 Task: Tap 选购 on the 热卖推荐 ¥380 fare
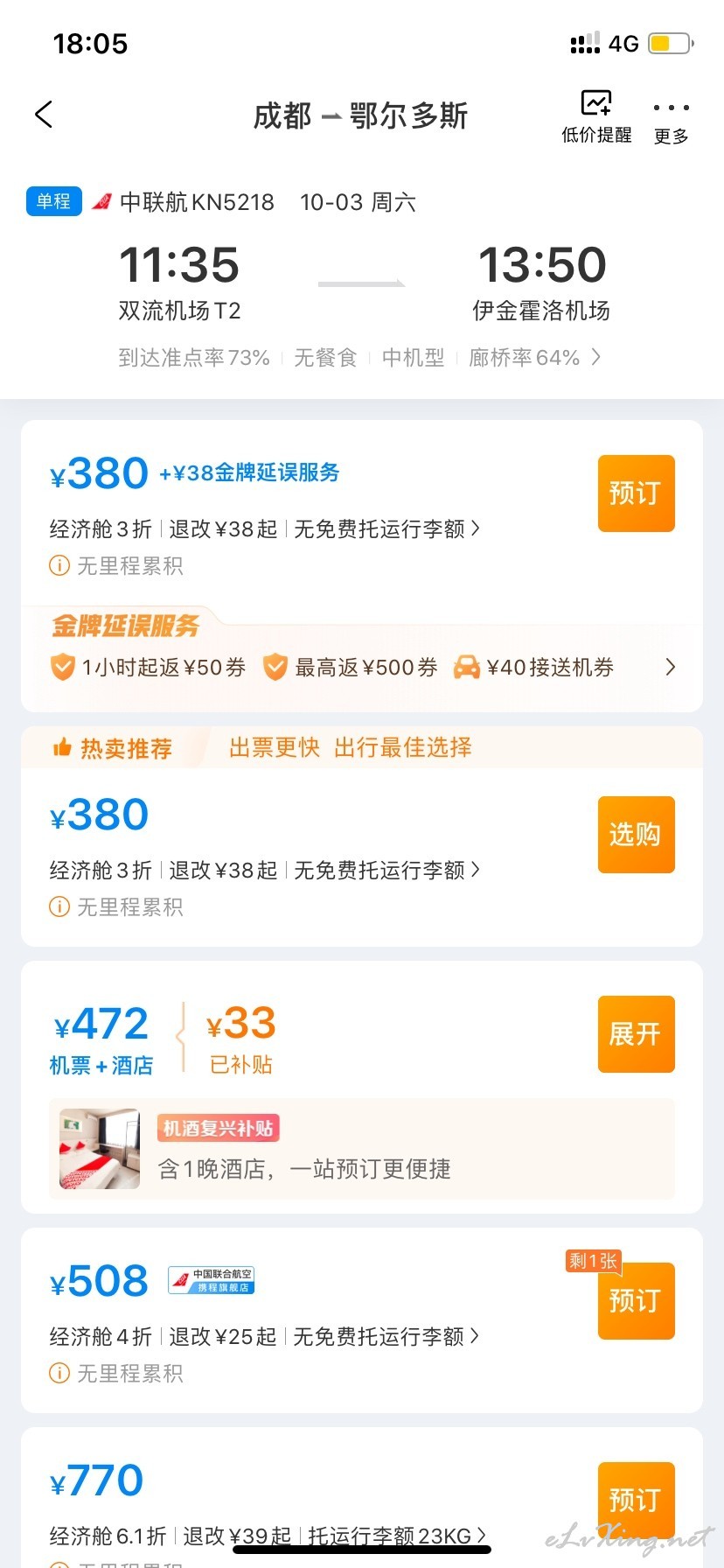pyautogui.click(x=636, y=835)
